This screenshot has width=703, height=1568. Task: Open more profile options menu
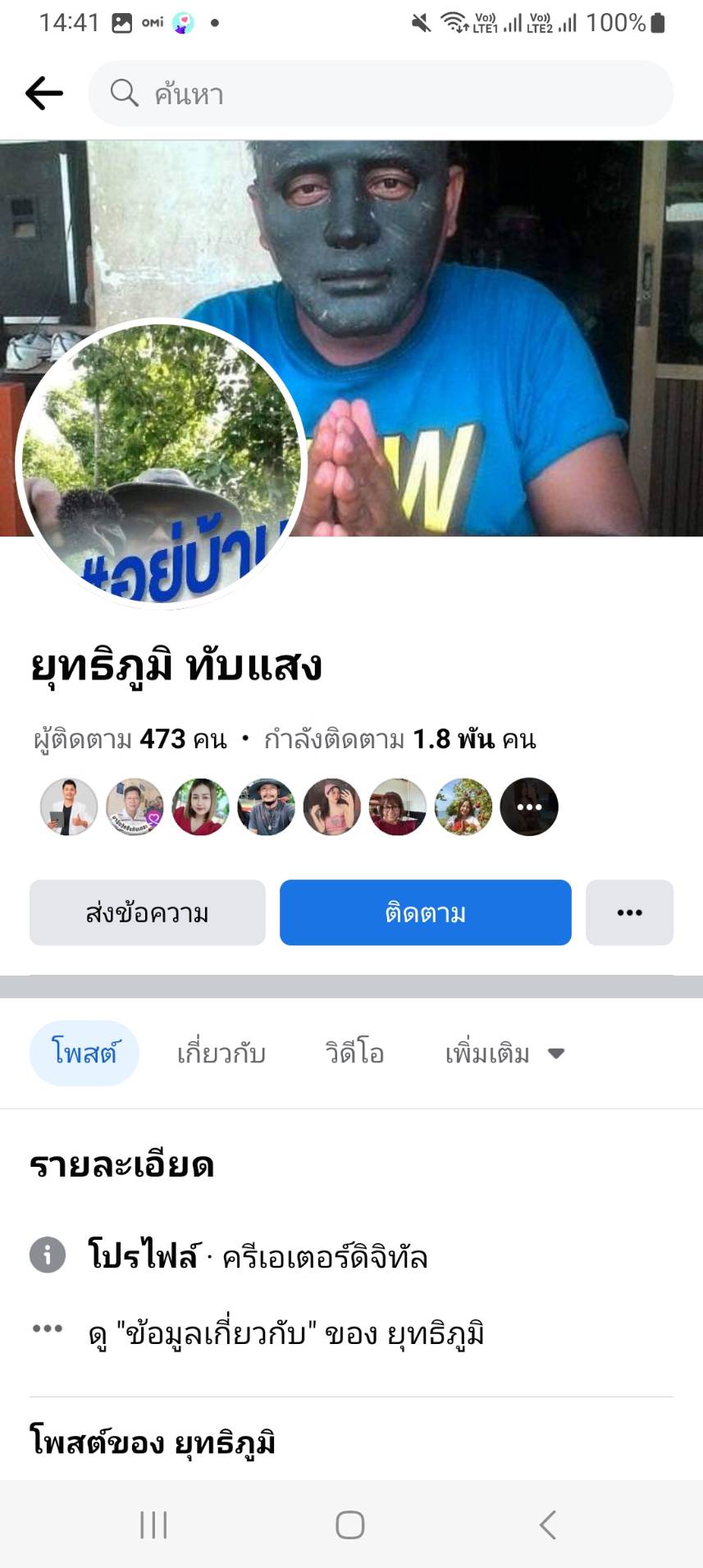click(x=629, y=912)
